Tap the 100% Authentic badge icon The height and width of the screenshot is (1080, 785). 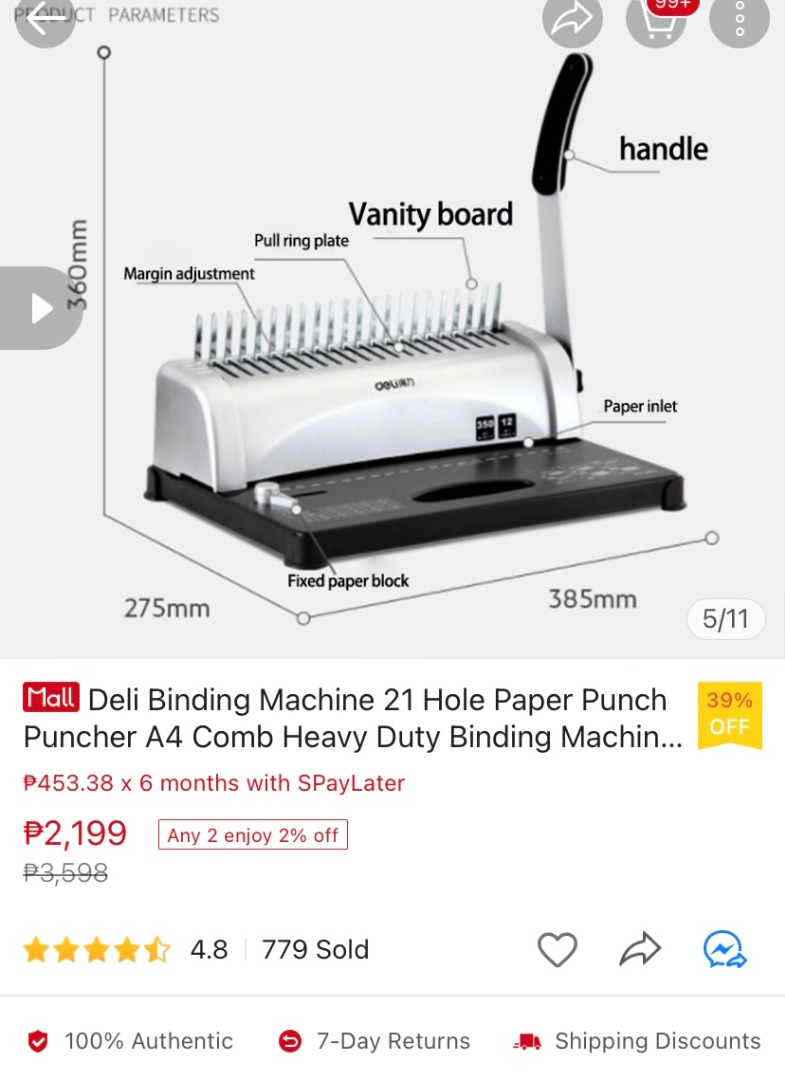pos(38,1041)
